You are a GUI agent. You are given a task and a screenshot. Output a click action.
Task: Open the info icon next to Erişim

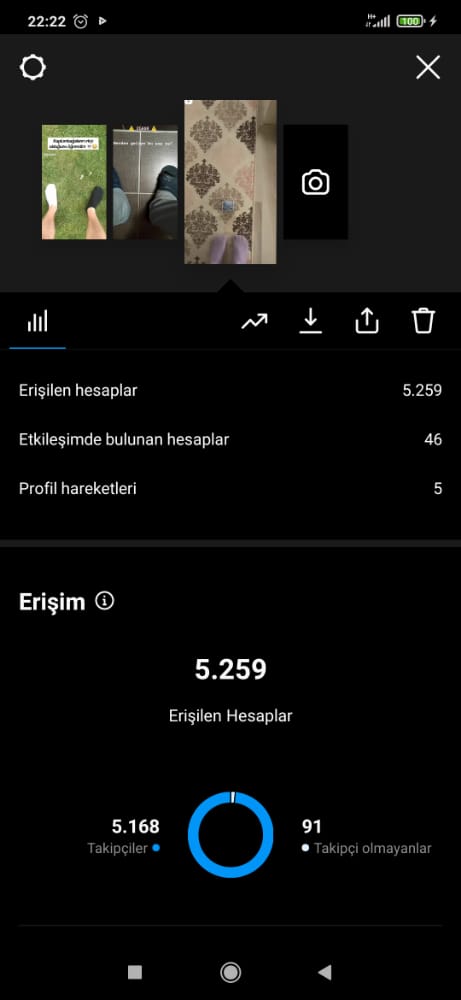(105, 601)
